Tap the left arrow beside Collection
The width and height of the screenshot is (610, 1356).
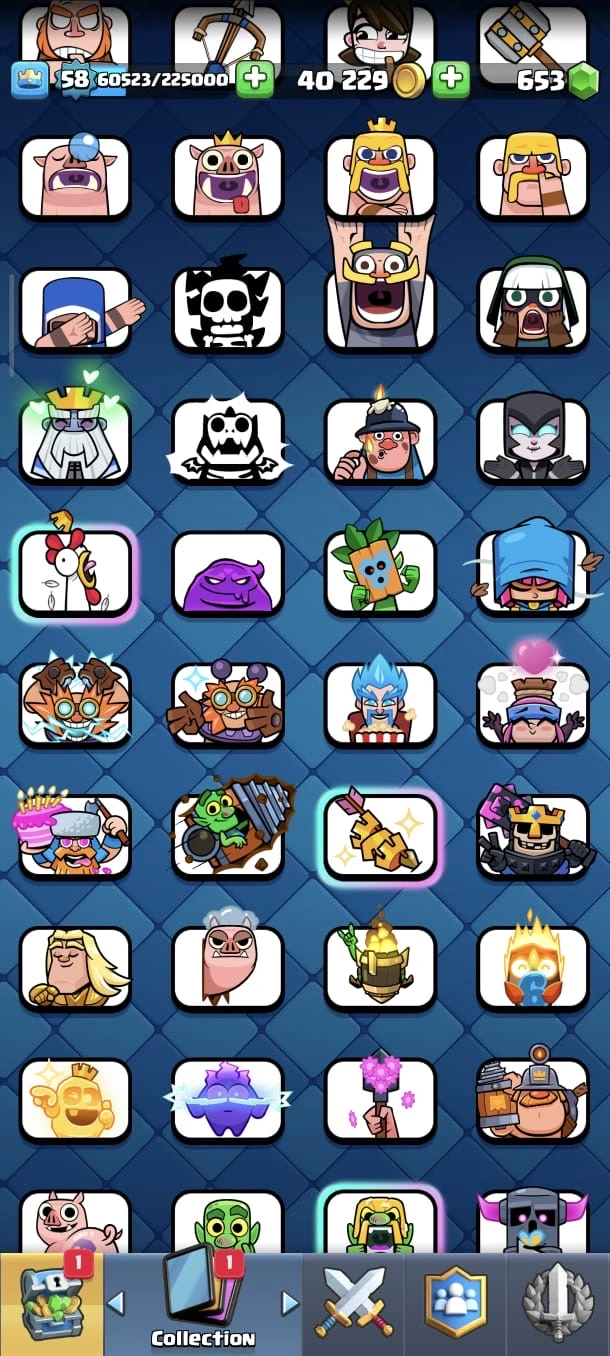click(x=116, y=1303)
